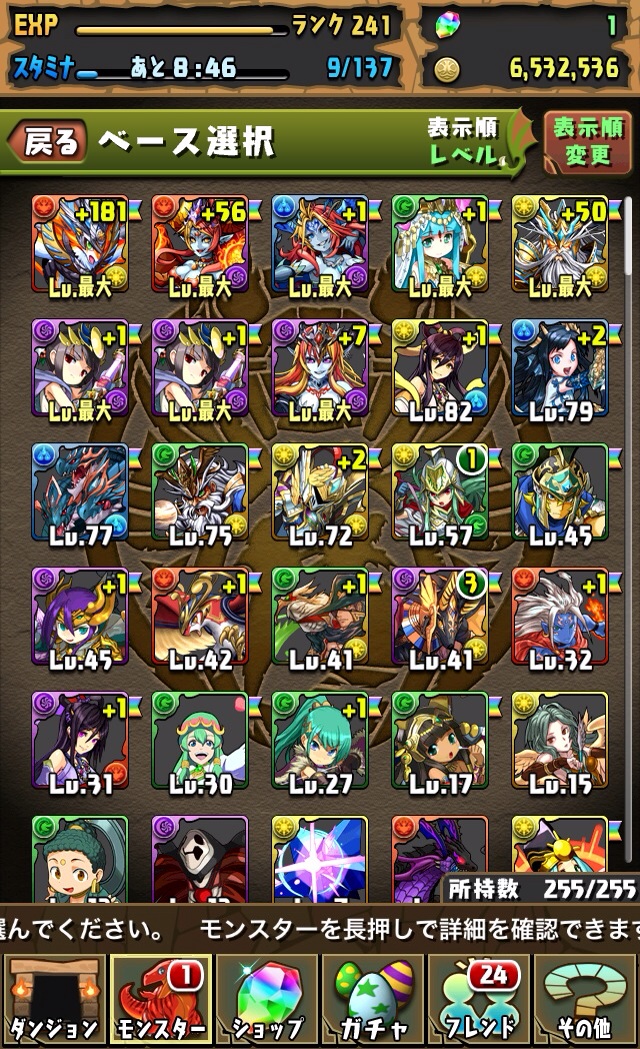Select the Lv.32 monster
The image size is (640, 1049).
click(560, 617)
